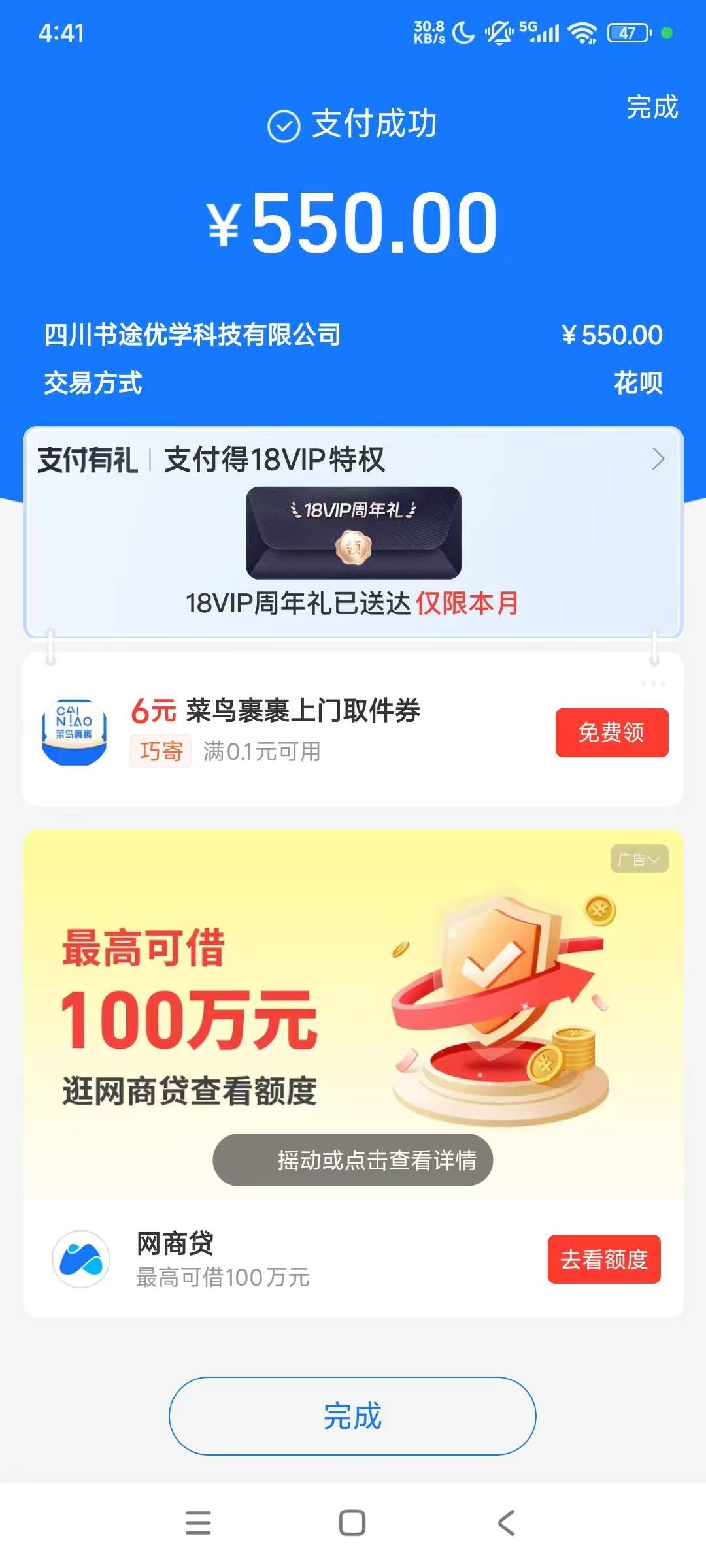The width and height of the screenshot is (706, 1568).
Task: Go back using the system back button
Action: [x=507, y=1522]
